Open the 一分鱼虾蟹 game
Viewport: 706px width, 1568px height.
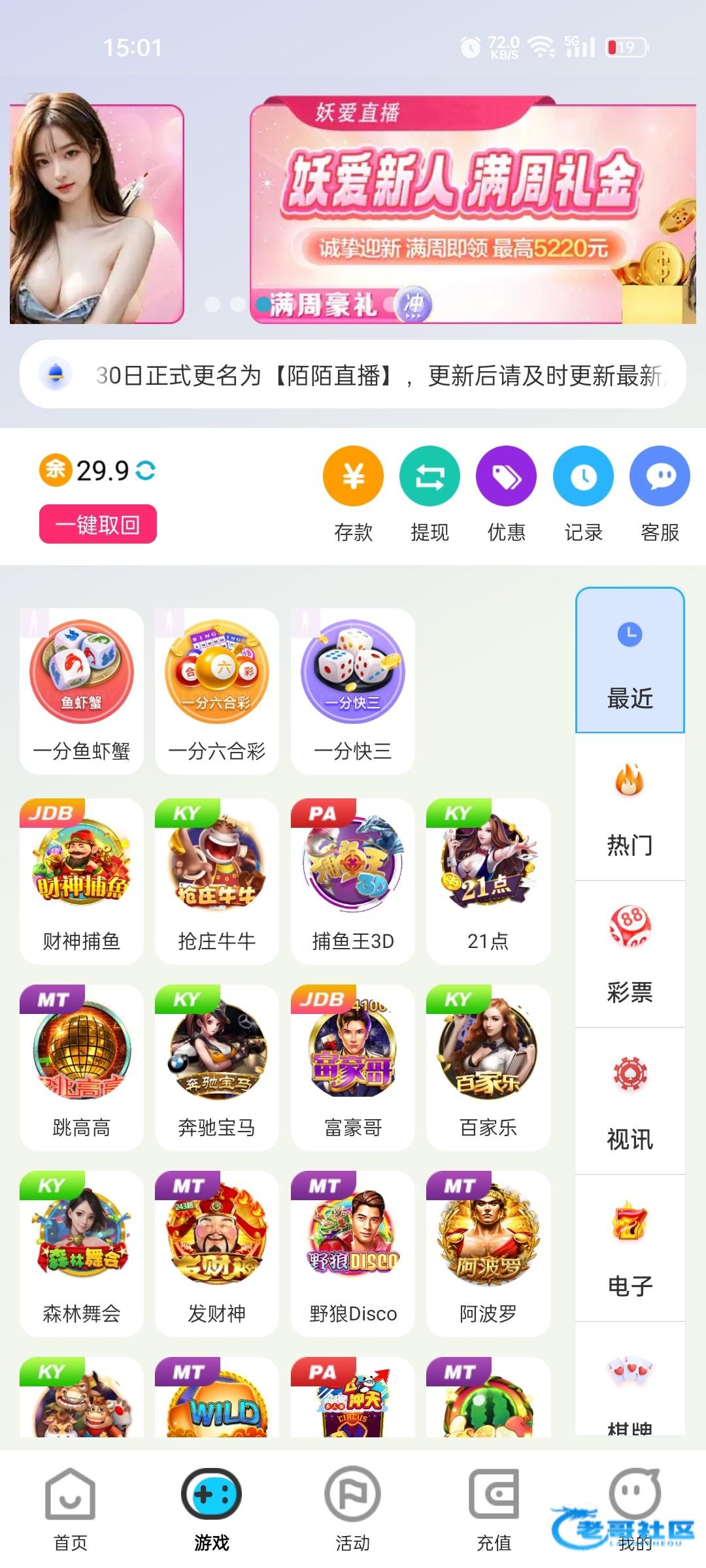point(82,691)
